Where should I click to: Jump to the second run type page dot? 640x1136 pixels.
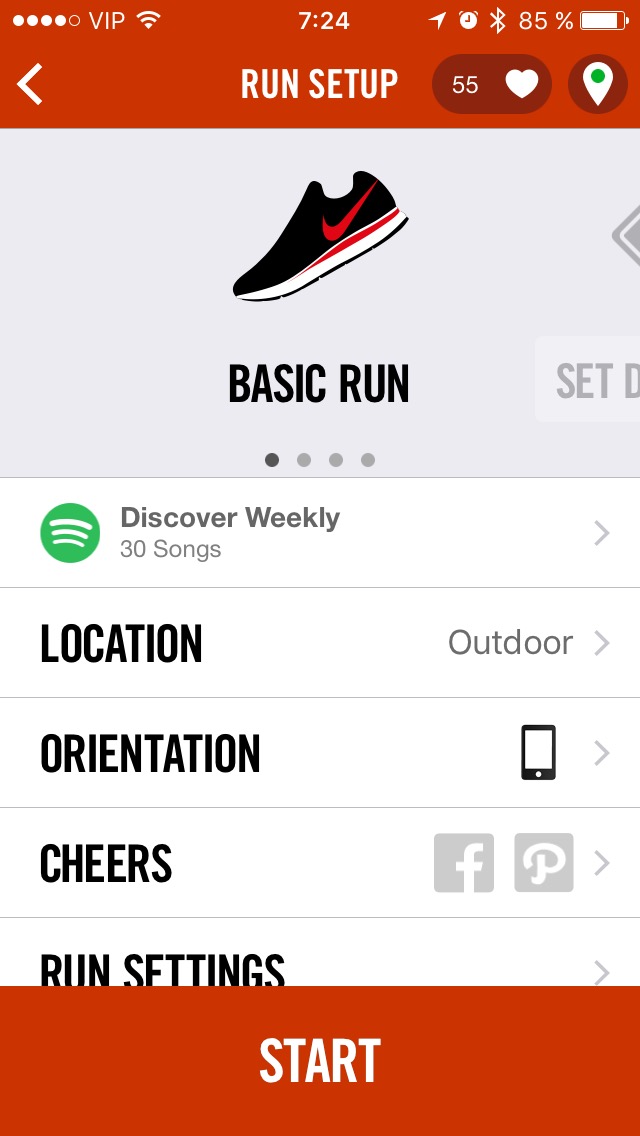304,460
